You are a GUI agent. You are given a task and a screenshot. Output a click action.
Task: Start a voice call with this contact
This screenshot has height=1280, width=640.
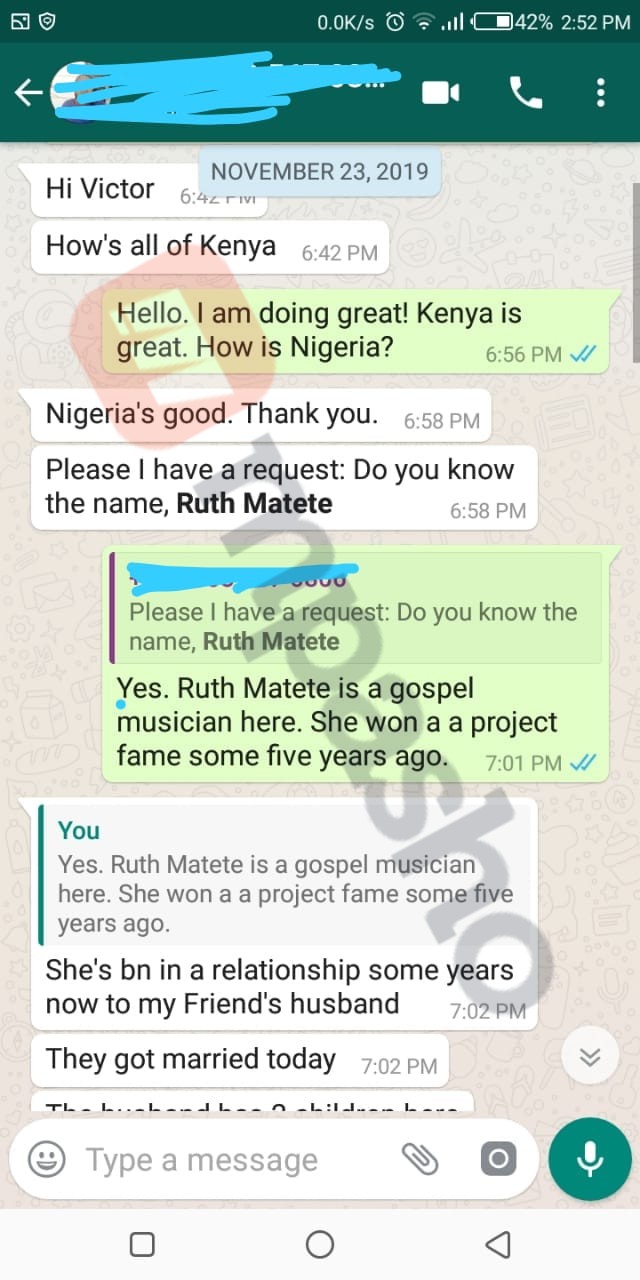(x=526, y=93)
